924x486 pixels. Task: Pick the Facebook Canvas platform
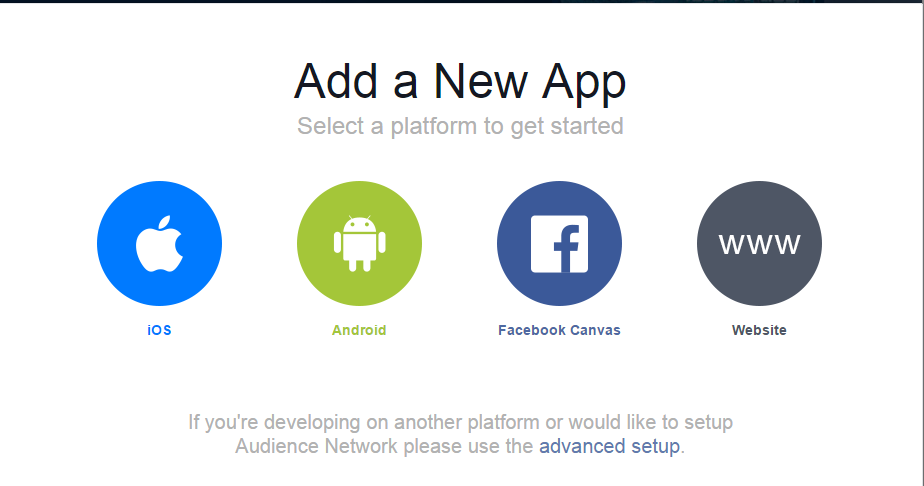coord(559,244)
